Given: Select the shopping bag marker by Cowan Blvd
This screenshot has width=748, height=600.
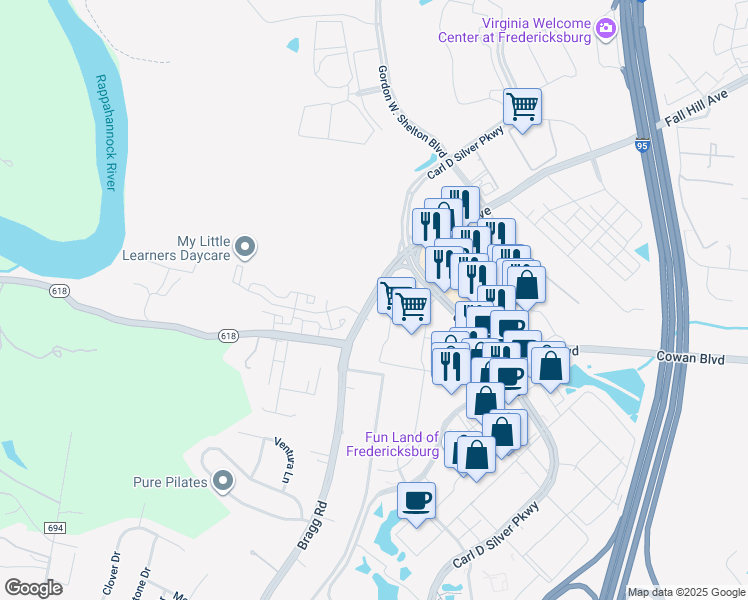Looking at the screenshot, I should pyautogui.click(x=551, y=370).
